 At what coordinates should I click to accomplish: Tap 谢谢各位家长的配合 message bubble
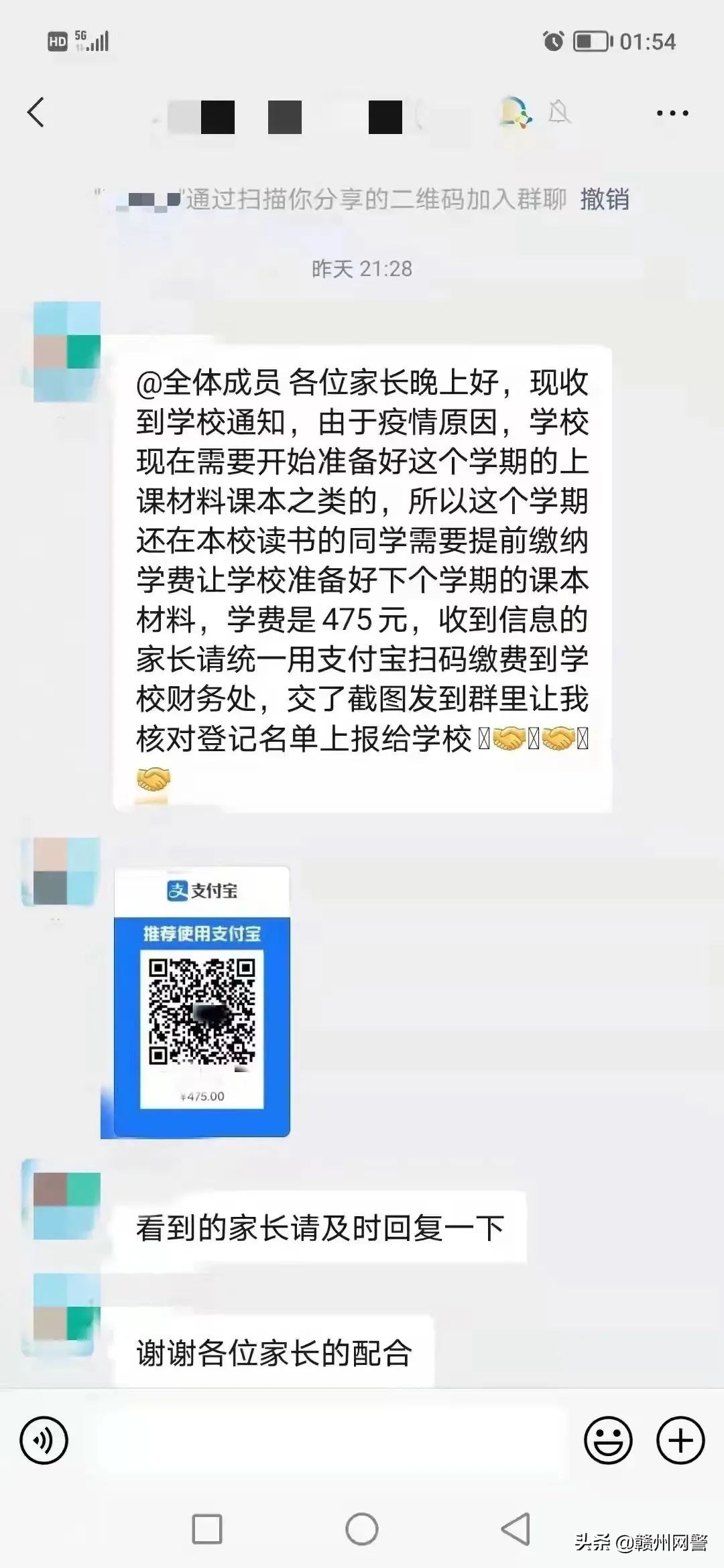point(282,1350)
